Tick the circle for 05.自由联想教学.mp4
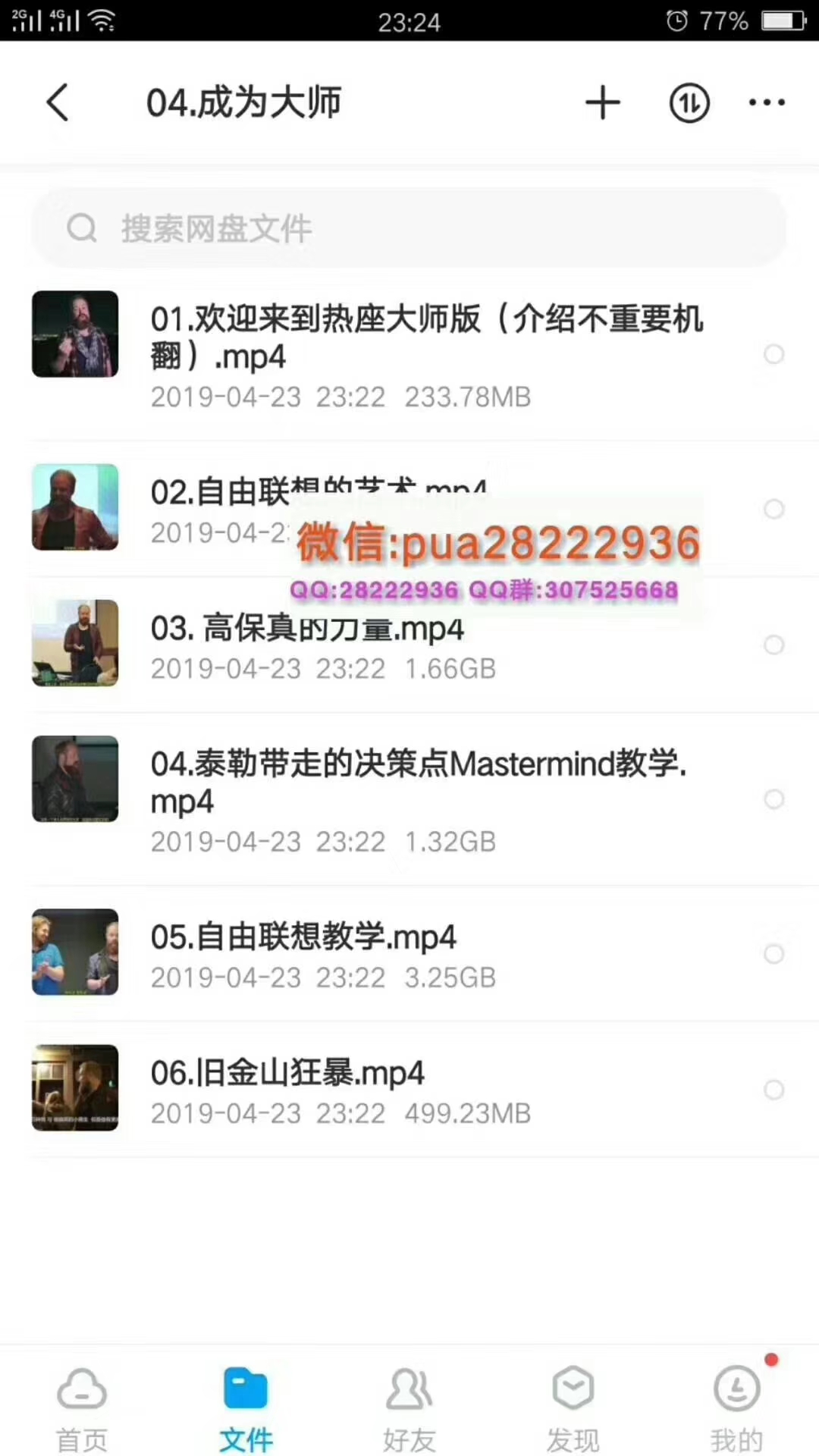This screenshot has width=819, height=1456. tap(774, 954)
